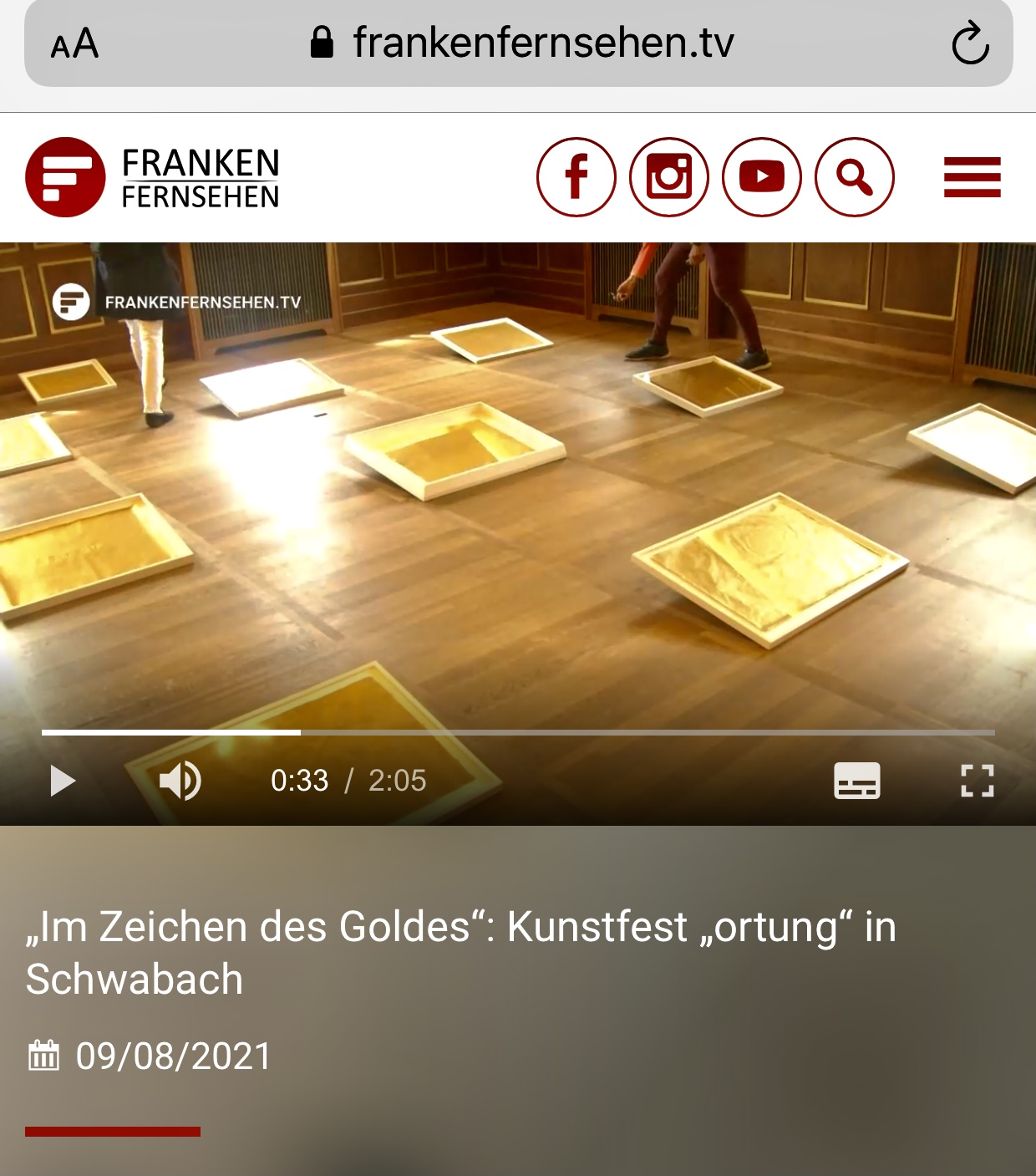Go to the Franken Fernsehen homepage logo
This screenshot has height=1176, width=1036.
pos(153,177)
